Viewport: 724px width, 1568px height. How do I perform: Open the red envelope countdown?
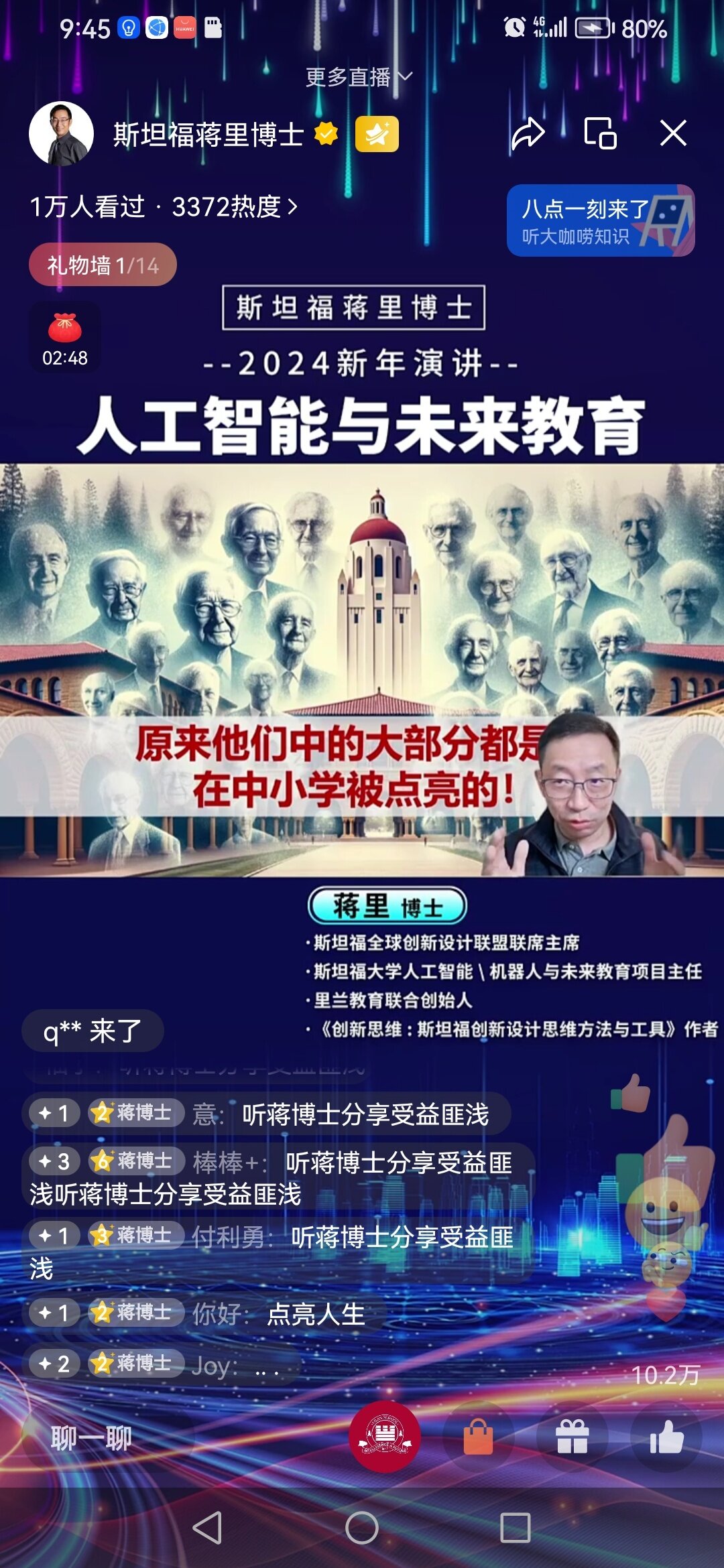pyautogui.click(x=65, y=338)
